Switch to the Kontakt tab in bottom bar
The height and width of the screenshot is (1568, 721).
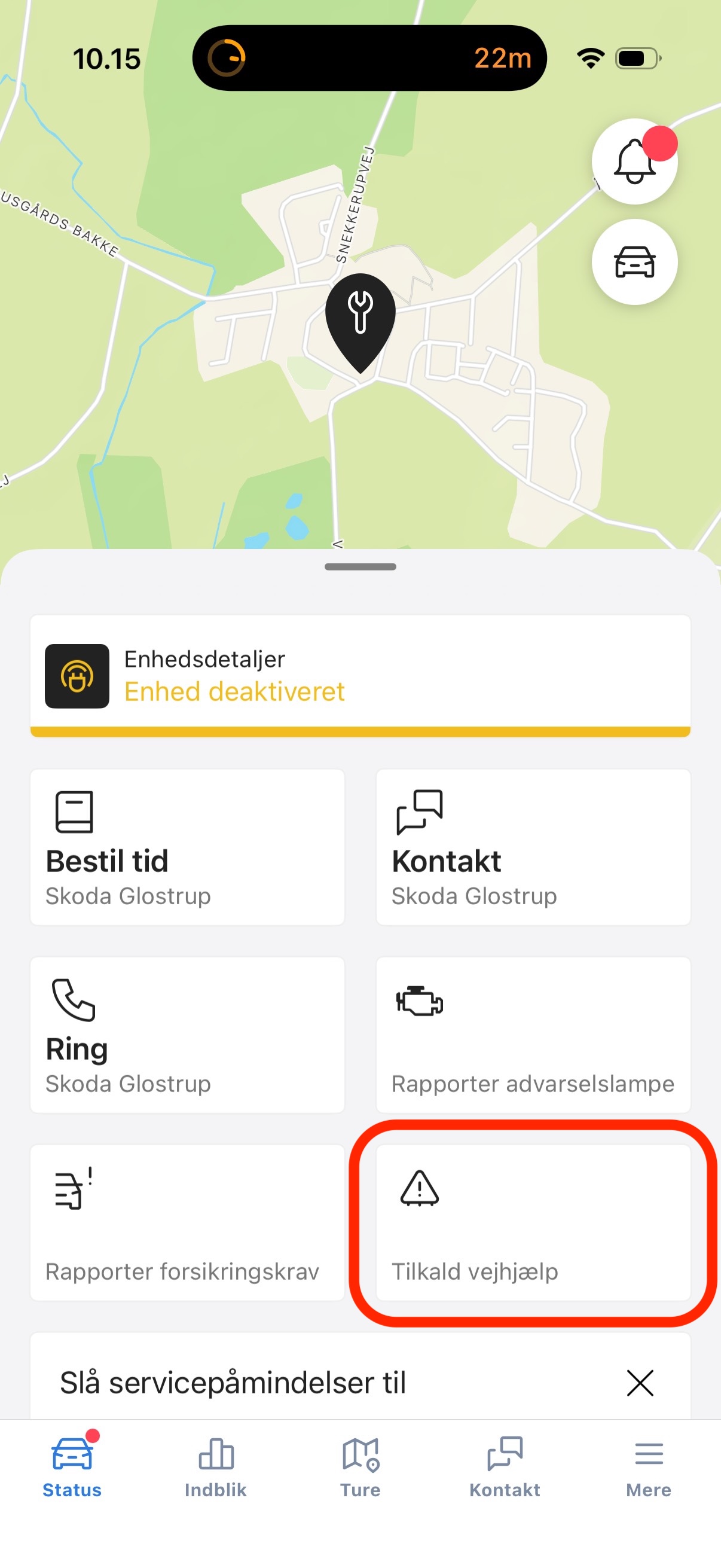tap(505, 1467)
